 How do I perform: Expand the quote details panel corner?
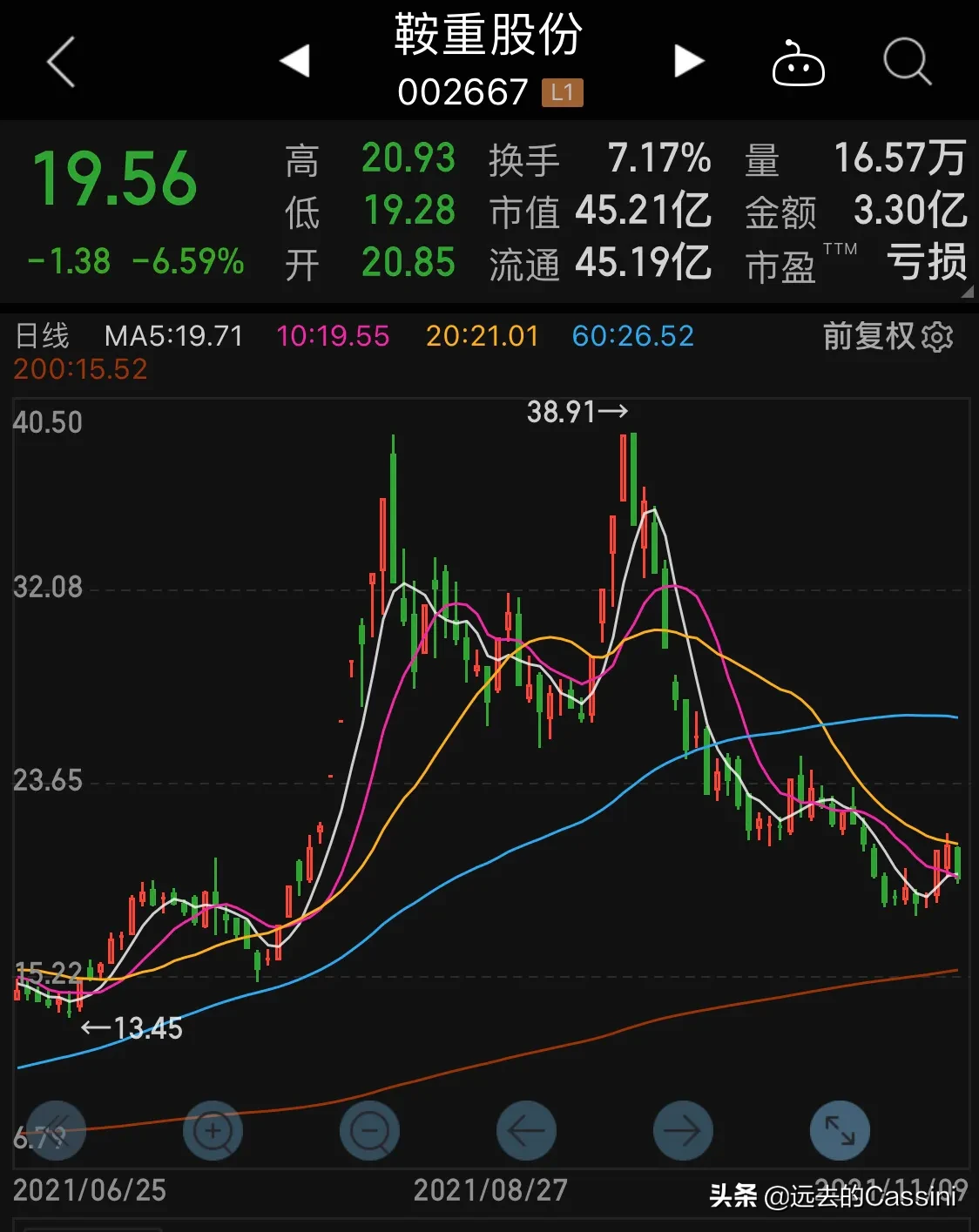pos(967,293)
